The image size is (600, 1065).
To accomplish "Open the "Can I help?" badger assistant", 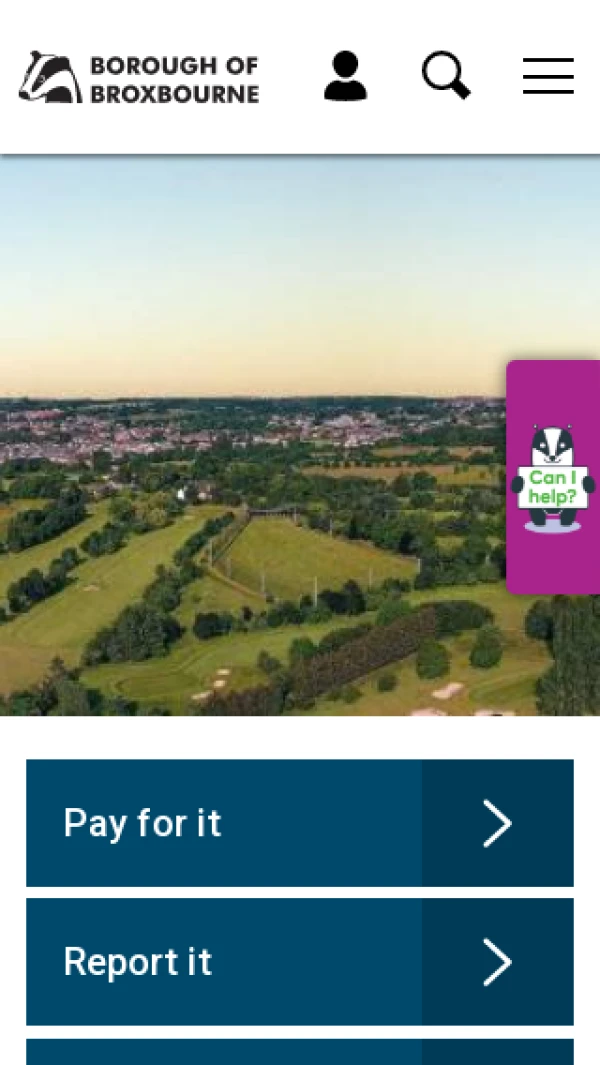I will (553, 478).
